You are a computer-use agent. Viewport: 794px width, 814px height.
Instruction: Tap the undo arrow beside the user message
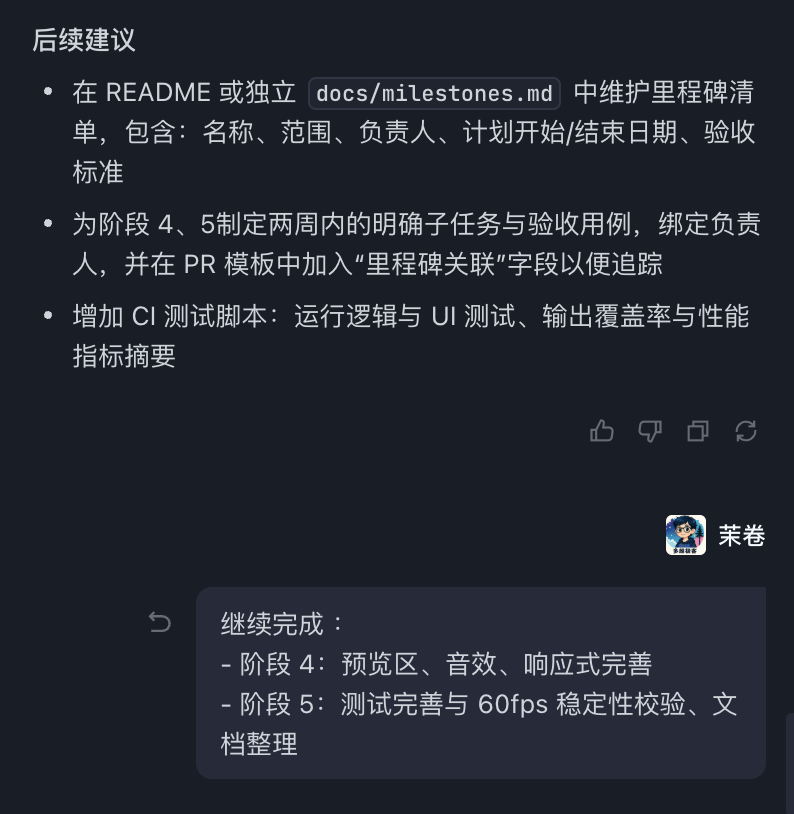160,623
